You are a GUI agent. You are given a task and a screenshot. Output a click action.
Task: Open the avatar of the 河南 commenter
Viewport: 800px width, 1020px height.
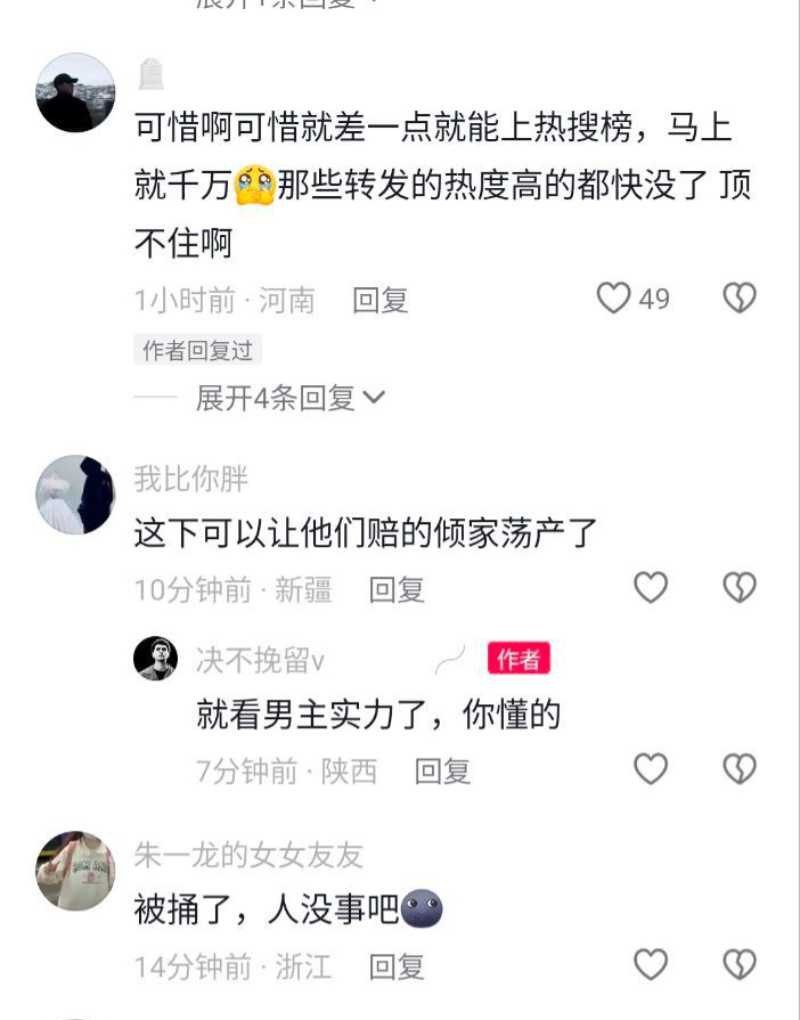[x=75, y=93]
